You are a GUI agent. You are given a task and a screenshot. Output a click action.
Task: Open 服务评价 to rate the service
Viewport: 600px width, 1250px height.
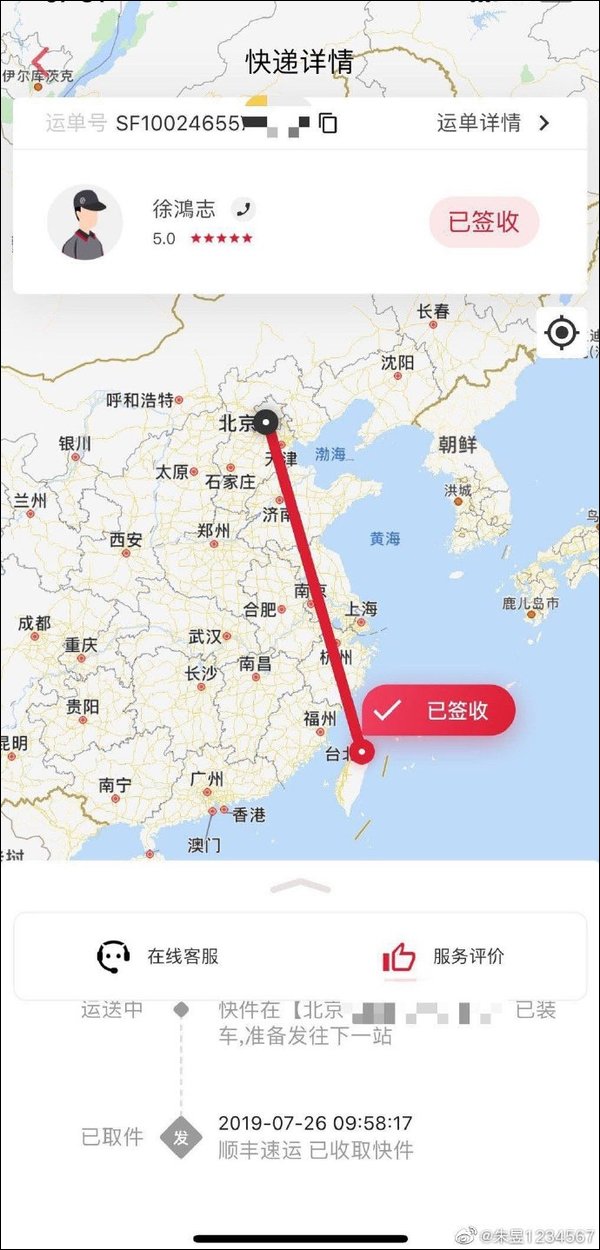point(443,957)
